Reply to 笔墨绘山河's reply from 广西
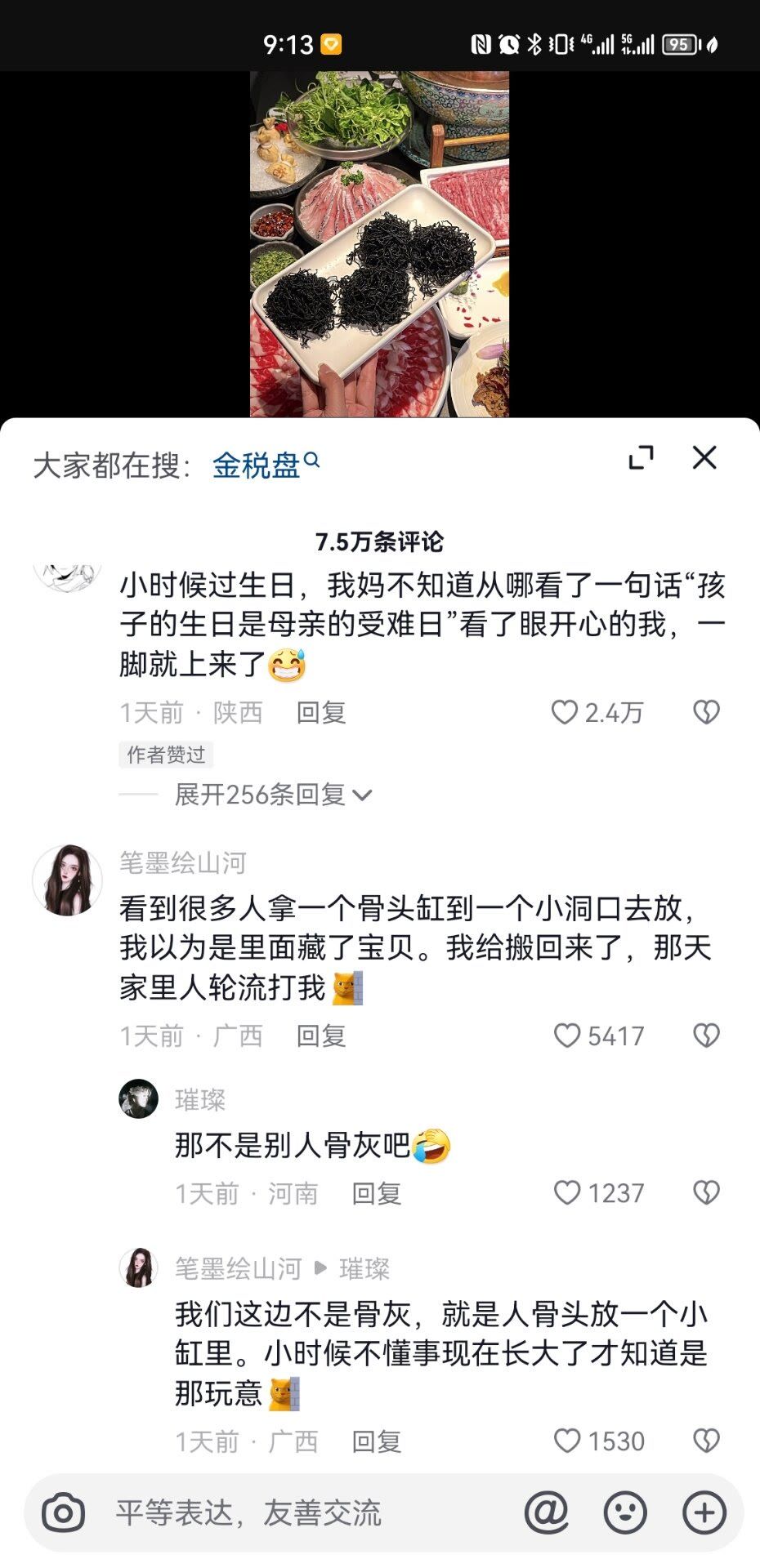 [376, 1441]
